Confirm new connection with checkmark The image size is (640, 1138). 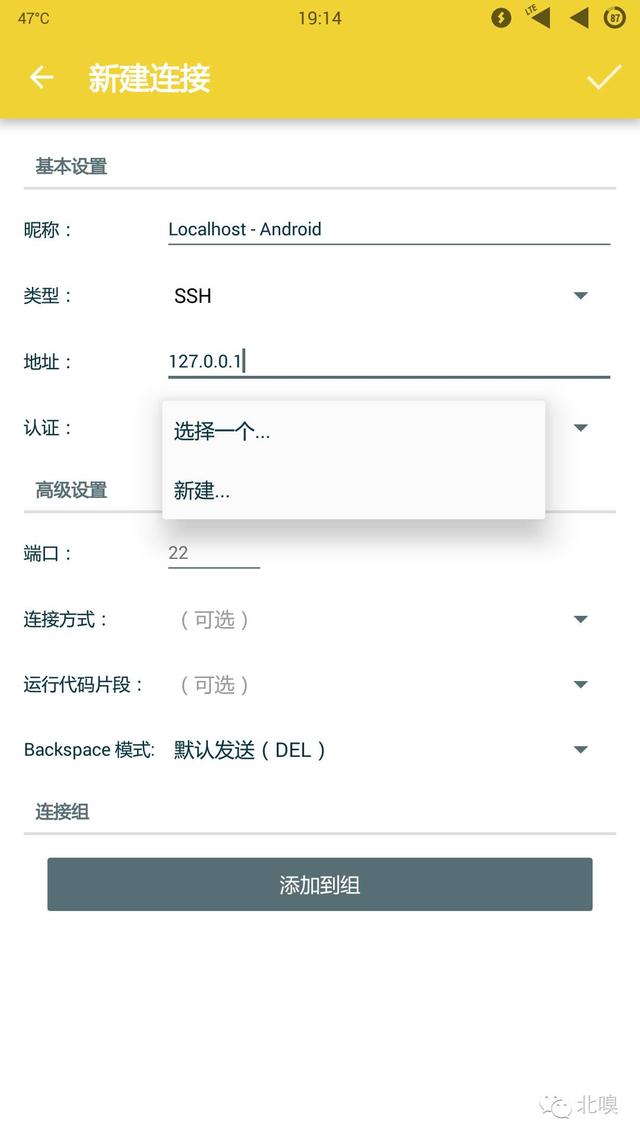[x=603, y=78]
